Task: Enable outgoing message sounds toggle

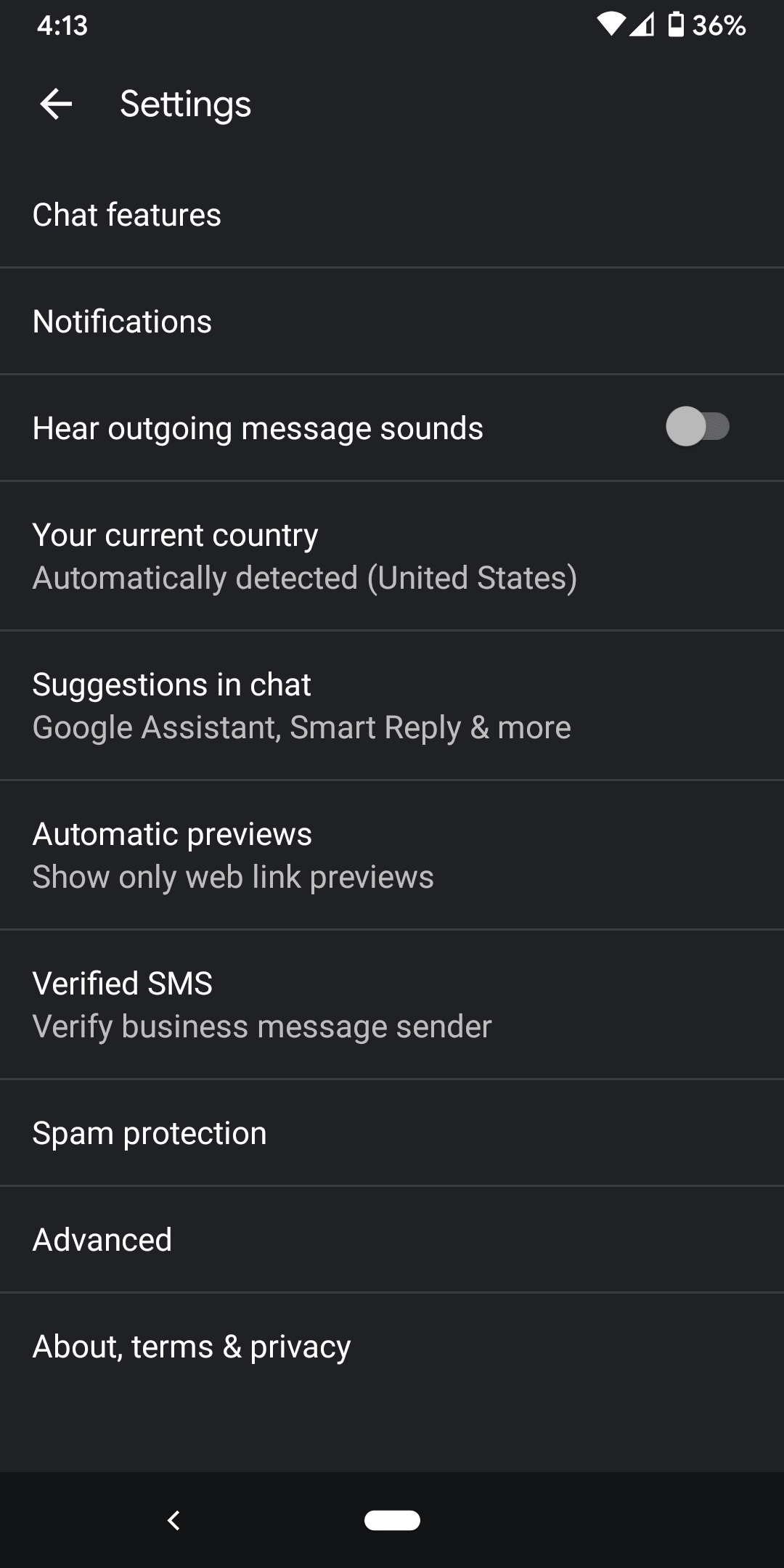Action: [697, 427]
